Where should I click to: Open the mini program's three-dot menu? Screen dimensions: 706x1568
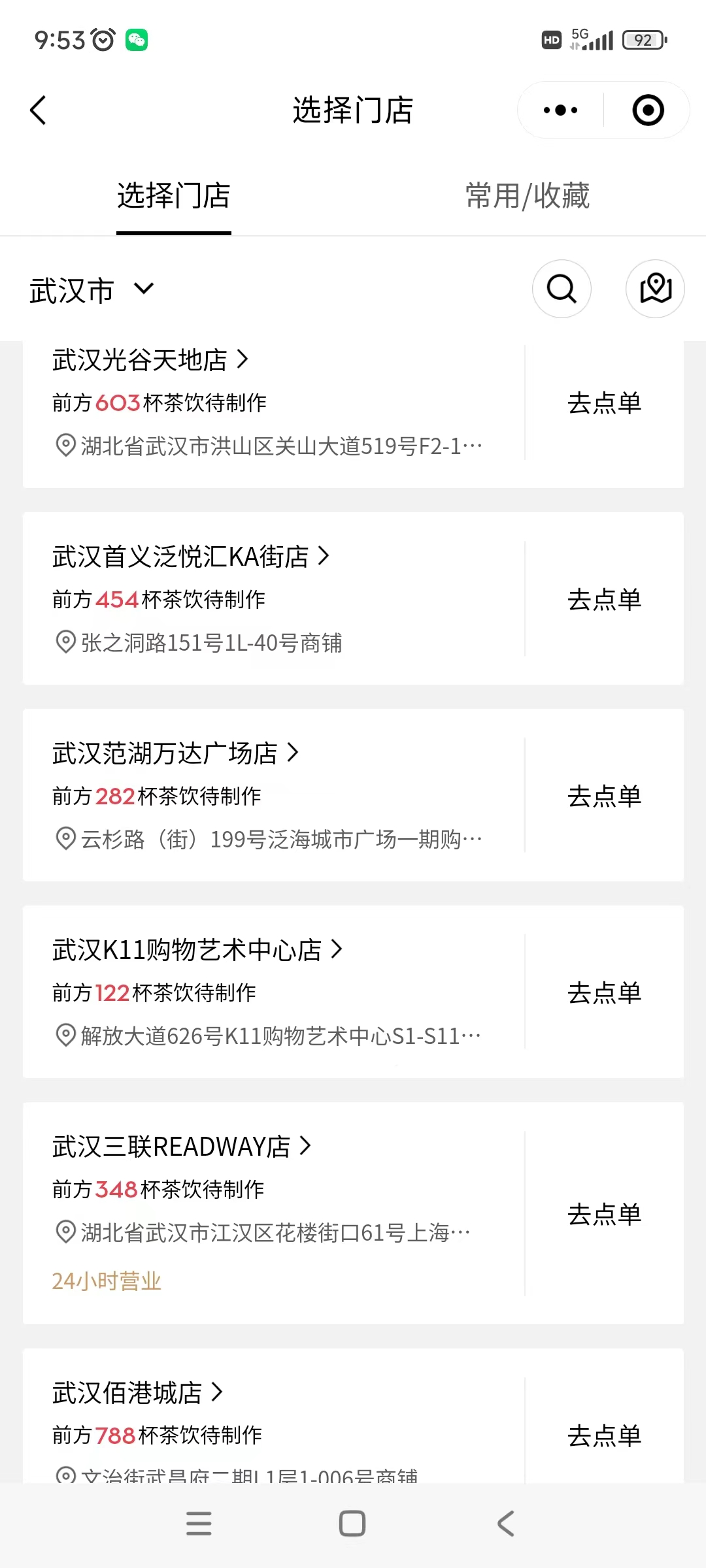560,110
